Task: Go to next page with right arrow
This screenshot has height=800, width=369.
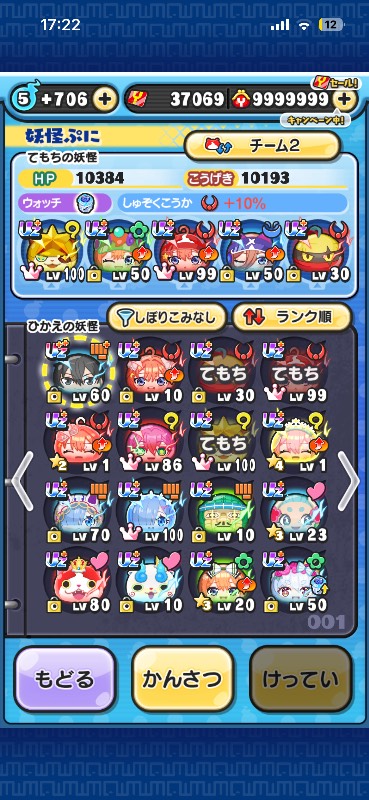Action: pyautogui.click(x=349, y=481)
